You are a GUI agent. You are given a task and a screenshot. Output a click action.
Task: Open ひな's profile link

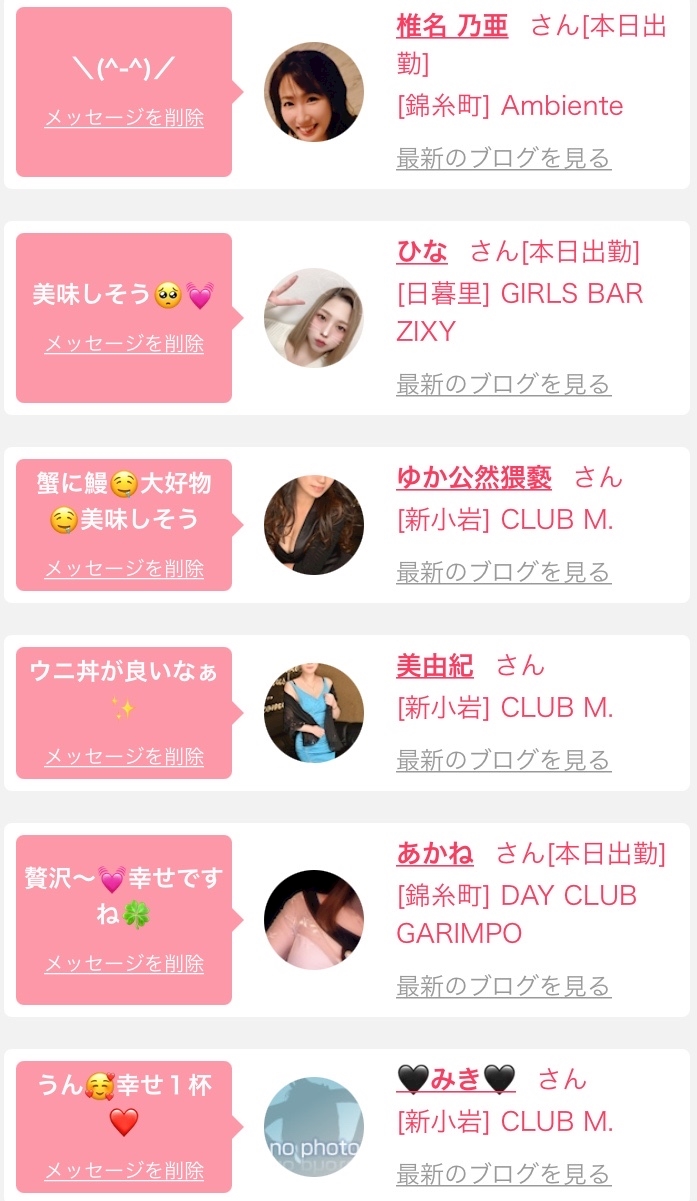[x=422, y=252]
